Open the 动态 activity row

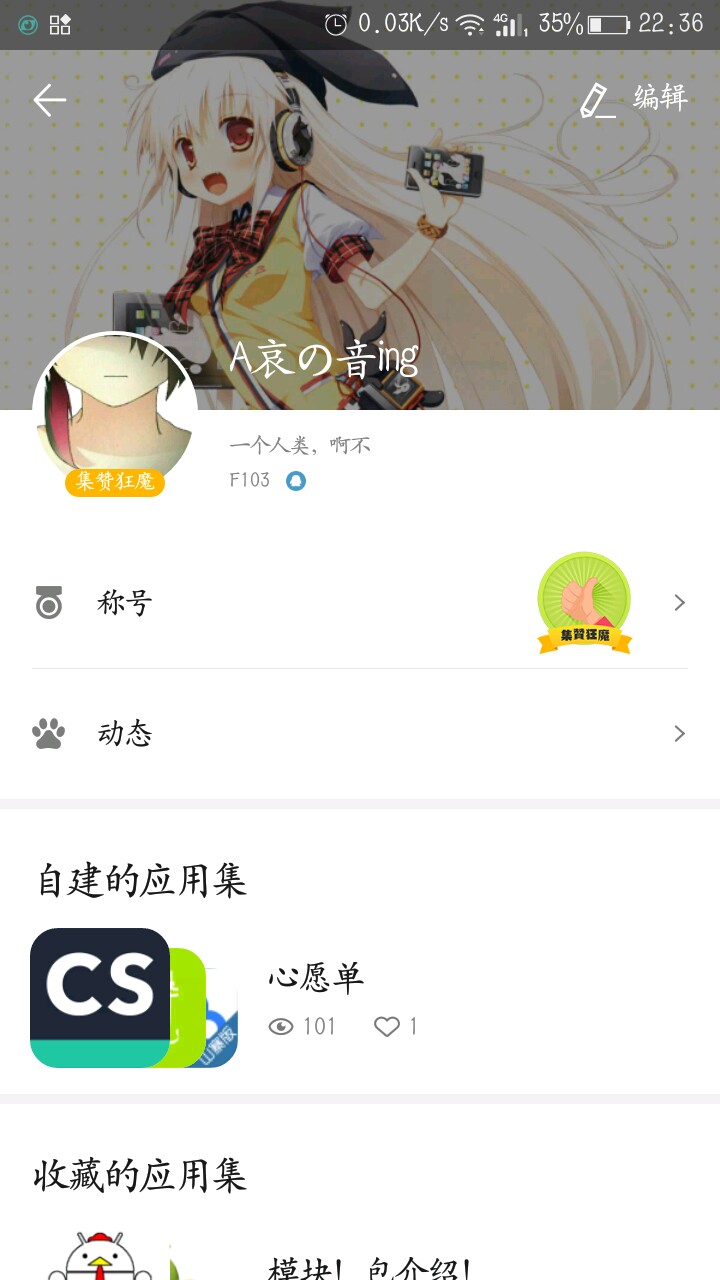pos(360,734)
